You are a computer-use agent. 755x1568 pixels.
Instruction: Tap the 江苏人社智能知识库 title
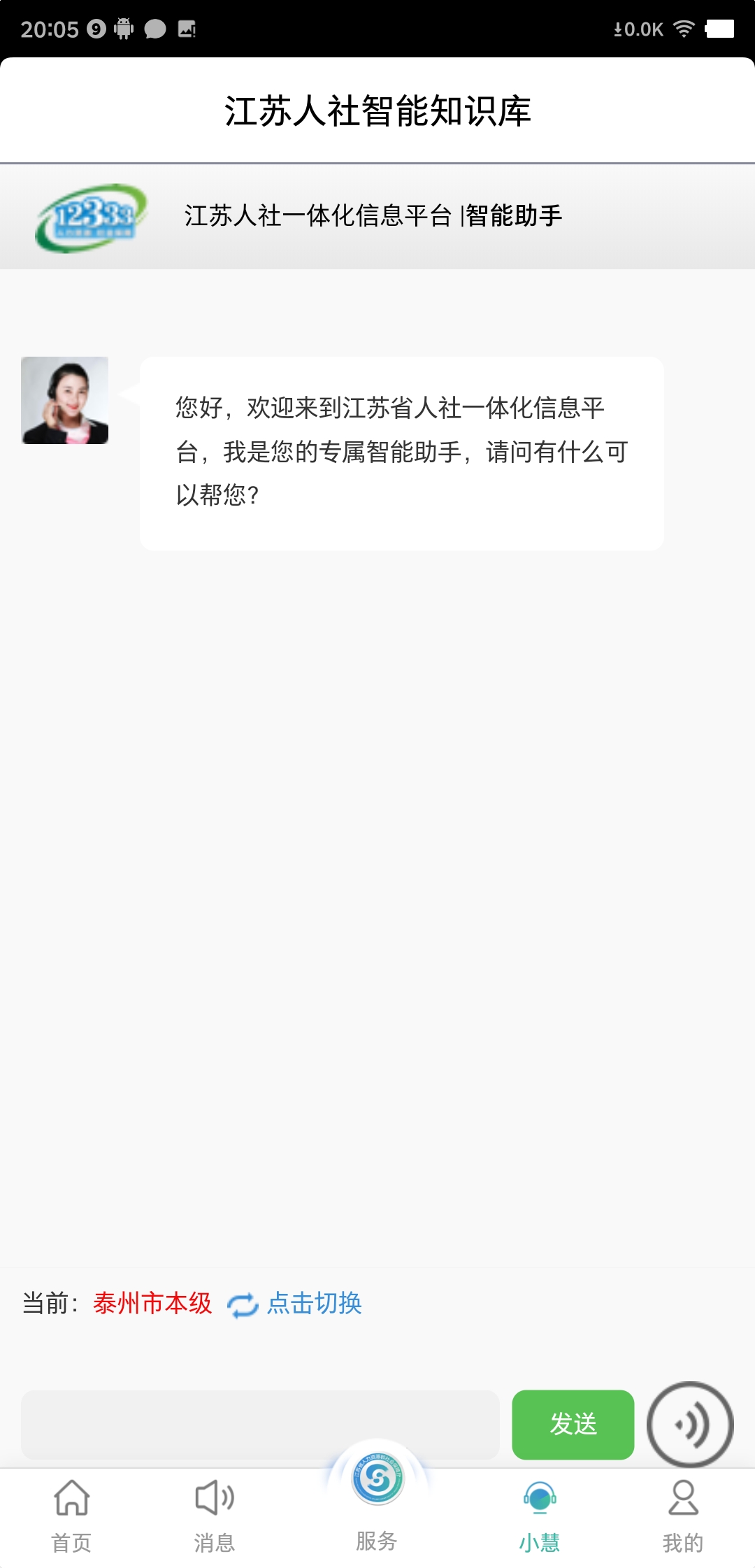coord(377,108)
